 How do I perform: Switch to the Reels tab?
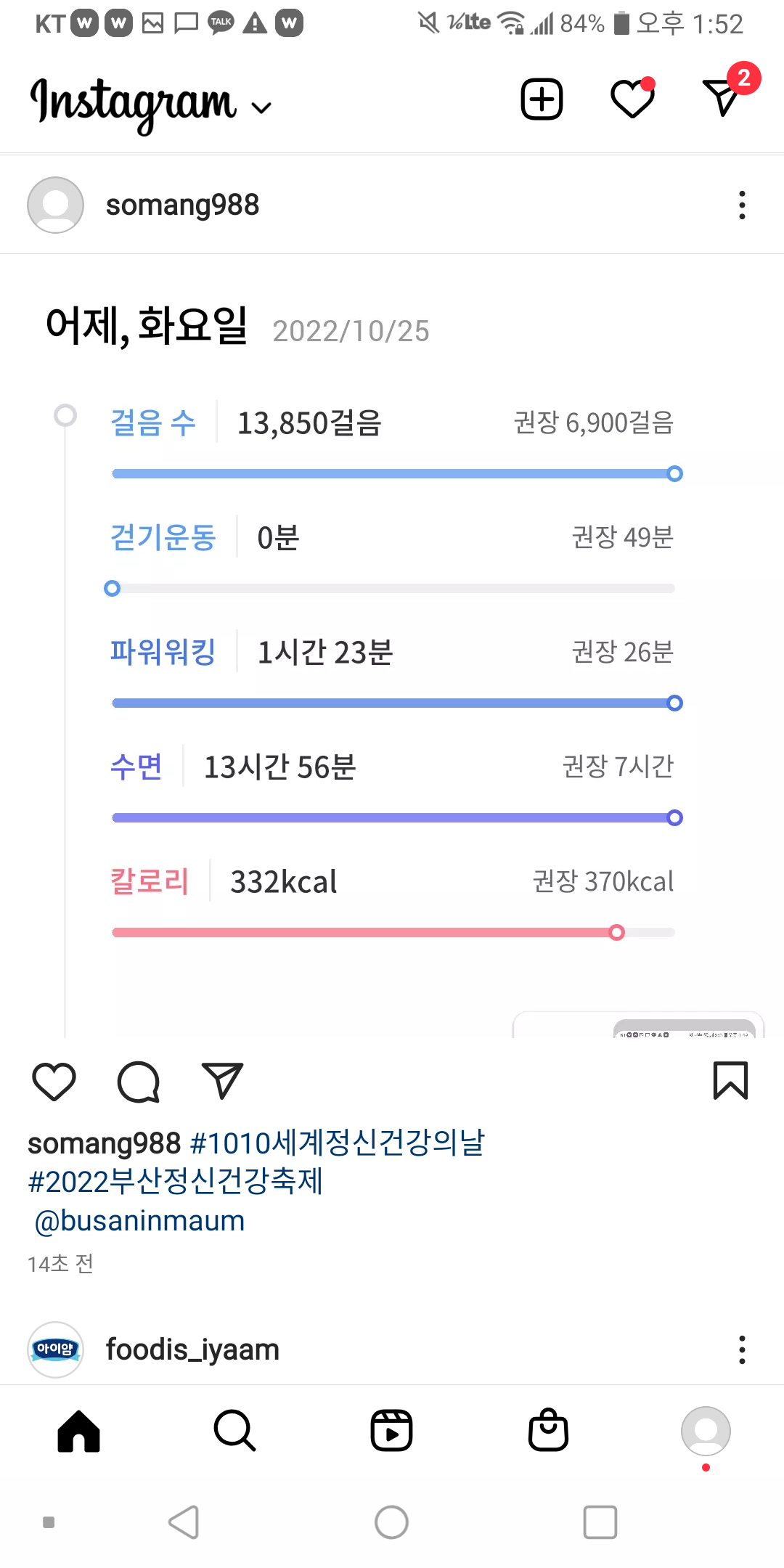(x=391, y=1431)
